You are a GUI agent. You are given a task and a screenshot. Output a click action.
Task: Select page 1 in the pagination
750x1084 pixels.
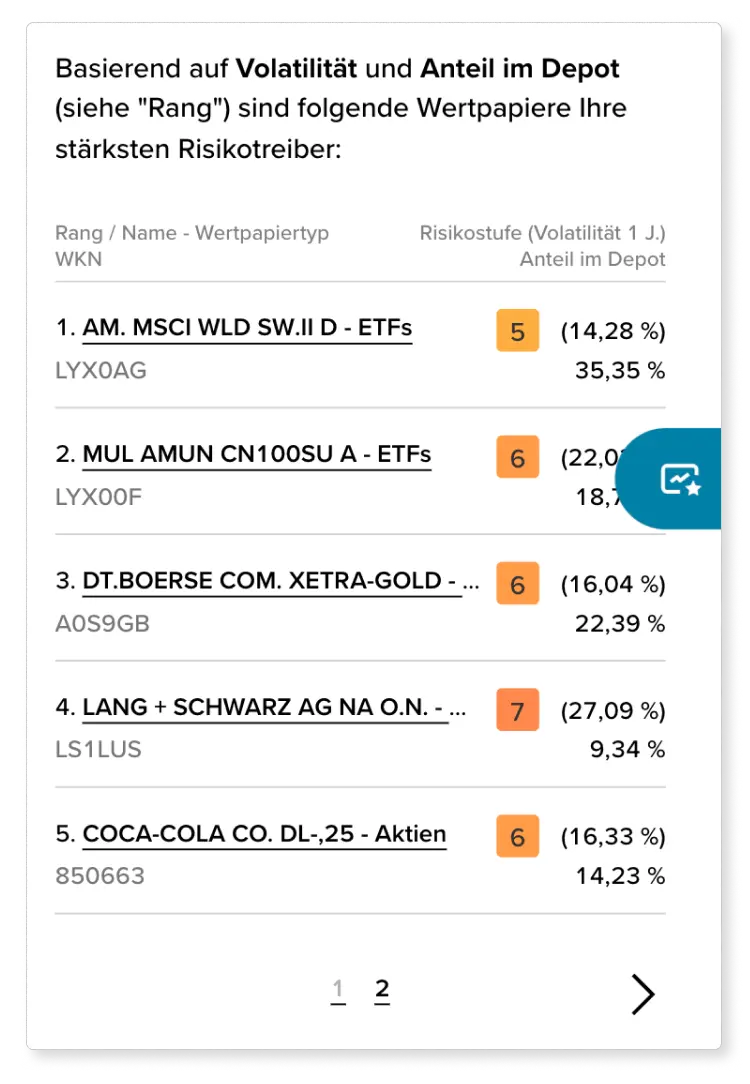point(338,990)
